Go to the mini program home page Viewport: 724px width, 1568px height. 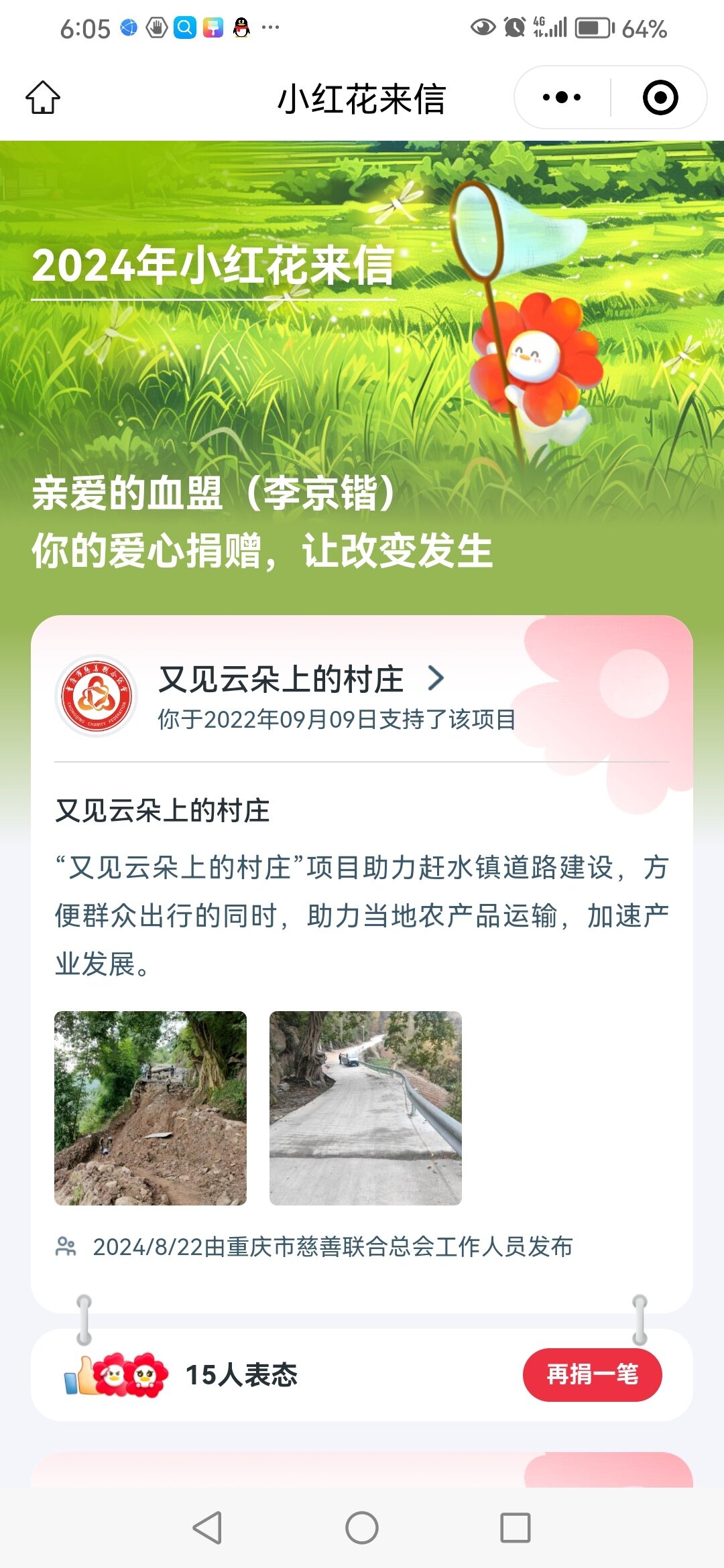[43, 98]
